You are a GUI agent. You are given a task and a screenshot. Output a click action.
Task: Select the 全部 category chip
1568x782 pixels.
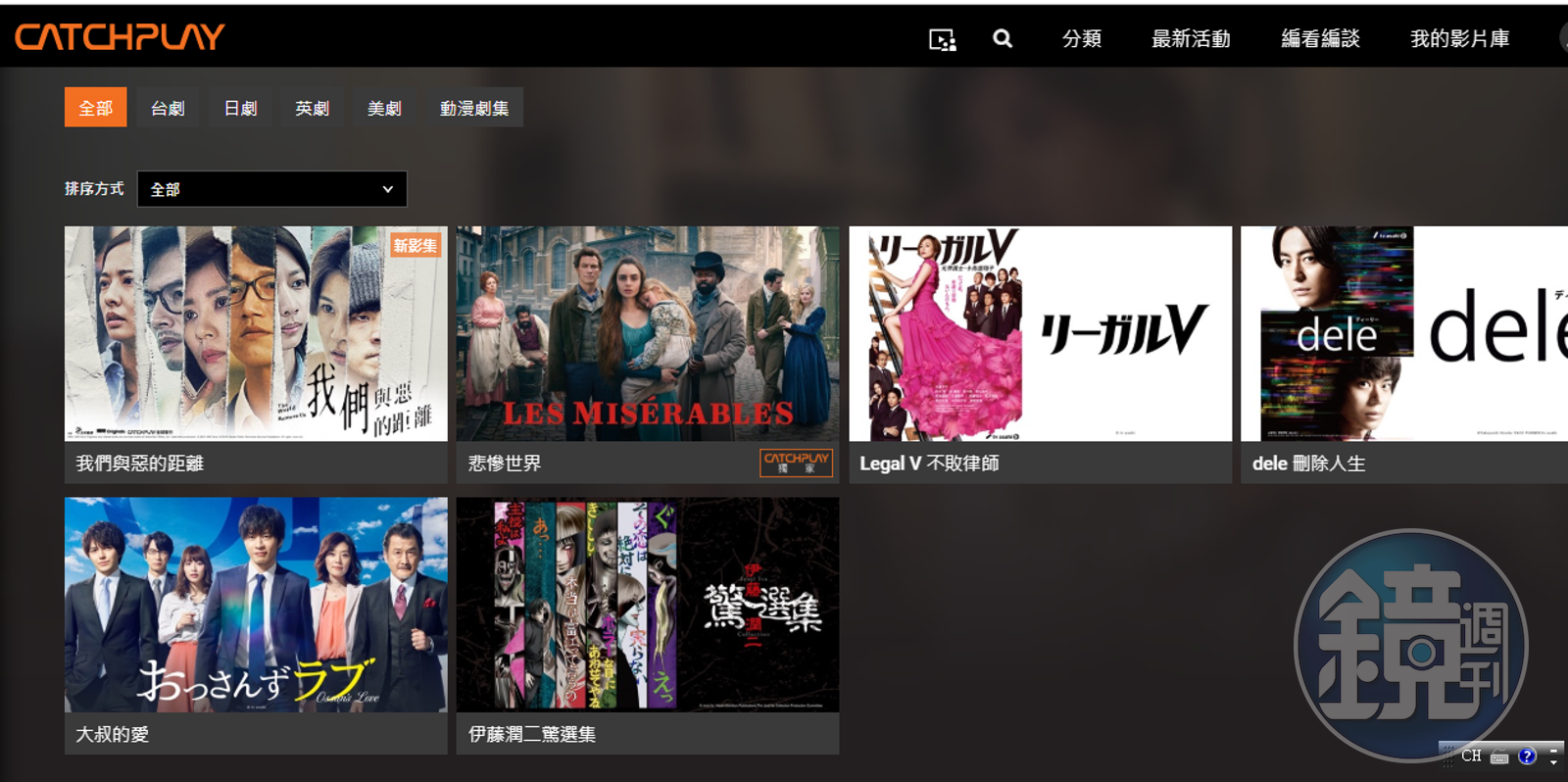[95, 108]
